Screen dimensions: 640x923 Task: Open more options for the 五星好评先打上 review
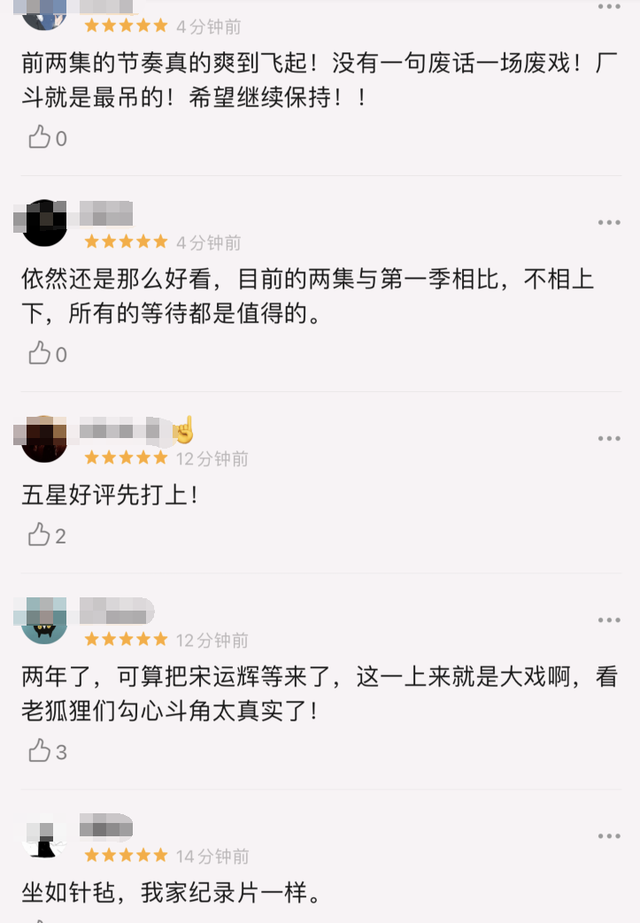[609, 438]
